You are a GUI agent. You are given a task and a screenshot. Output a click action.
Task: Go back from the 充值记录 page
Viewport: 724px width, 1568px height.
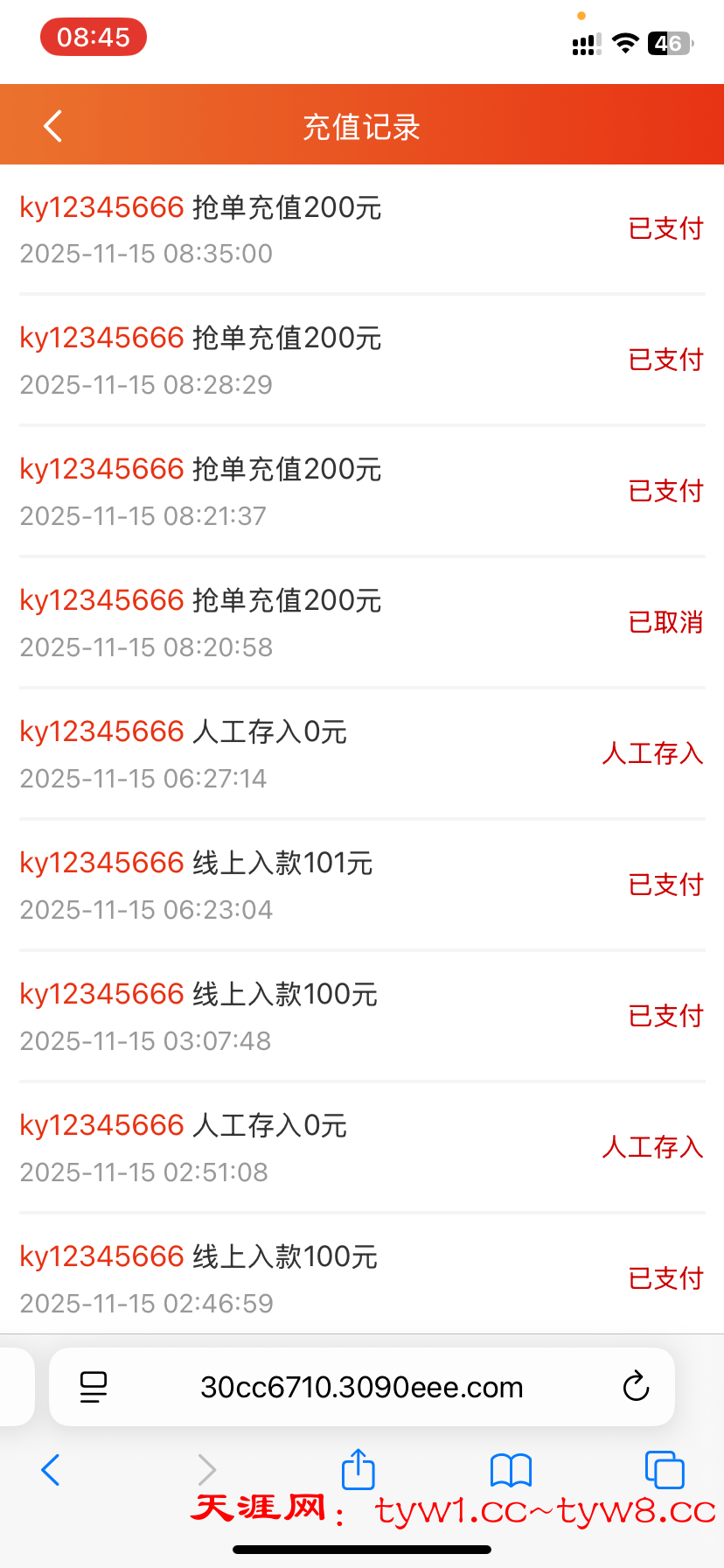(x=53, y=126)
